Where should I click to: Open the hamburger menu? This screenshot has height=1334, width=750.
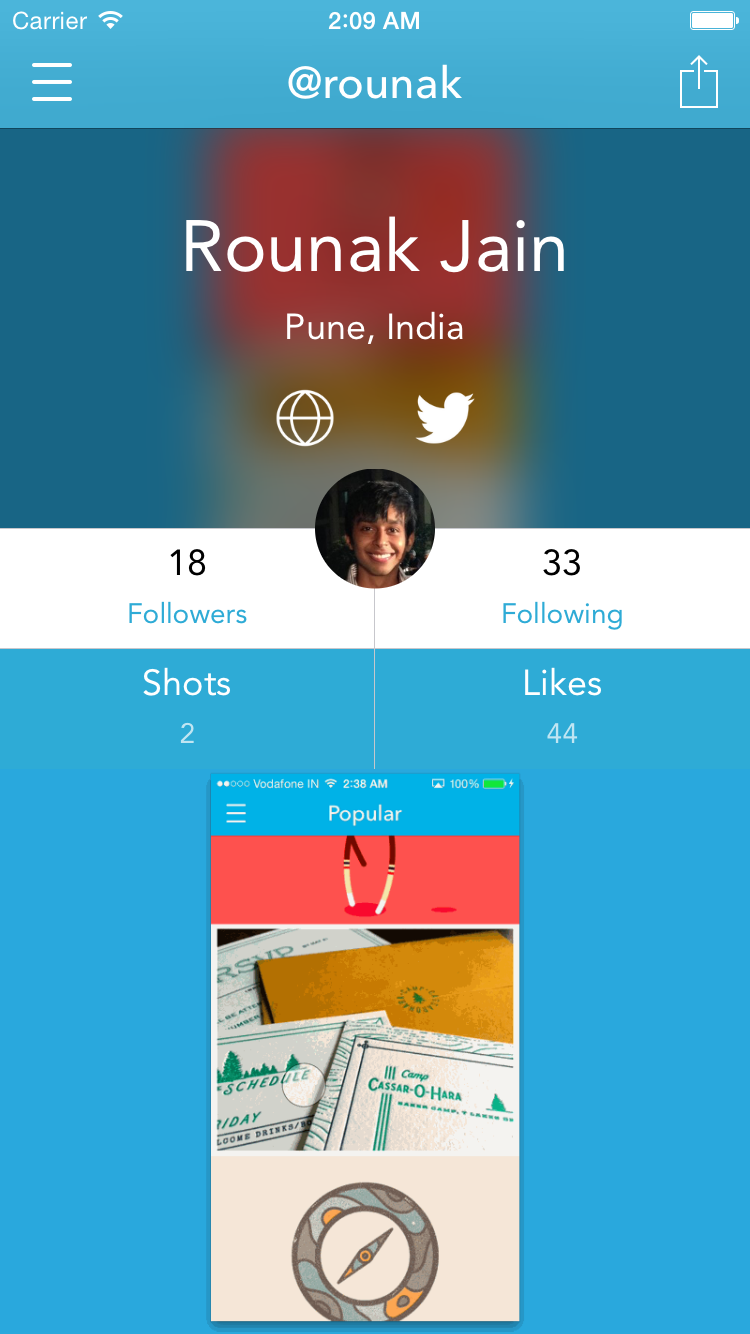click(x=52, y=82)
